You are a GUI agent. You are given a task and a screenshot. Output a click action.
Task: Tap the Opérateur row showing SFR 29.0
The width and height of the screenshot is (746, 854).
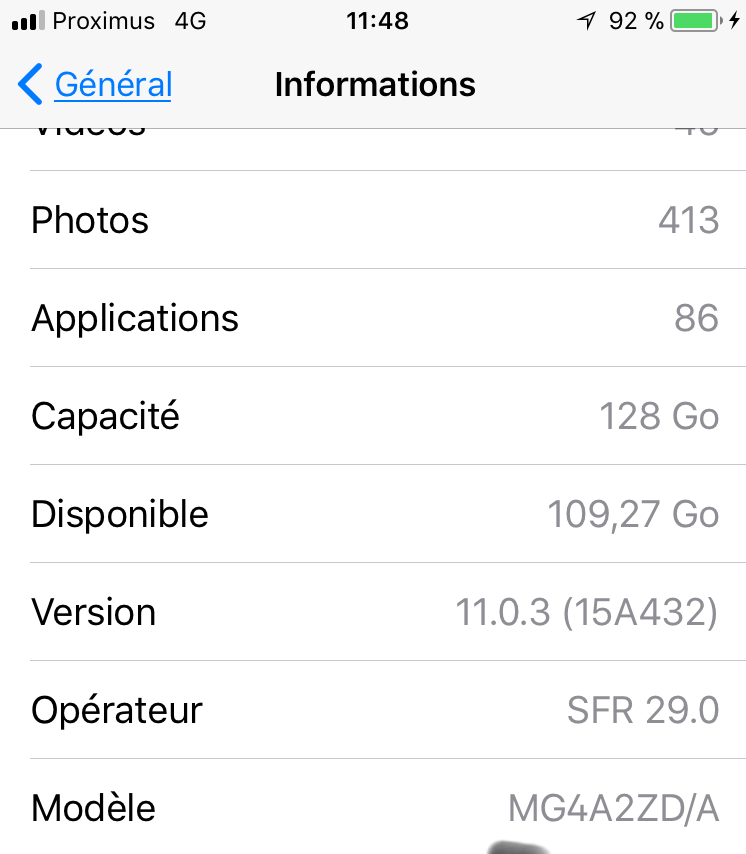[x=373, y=710]
